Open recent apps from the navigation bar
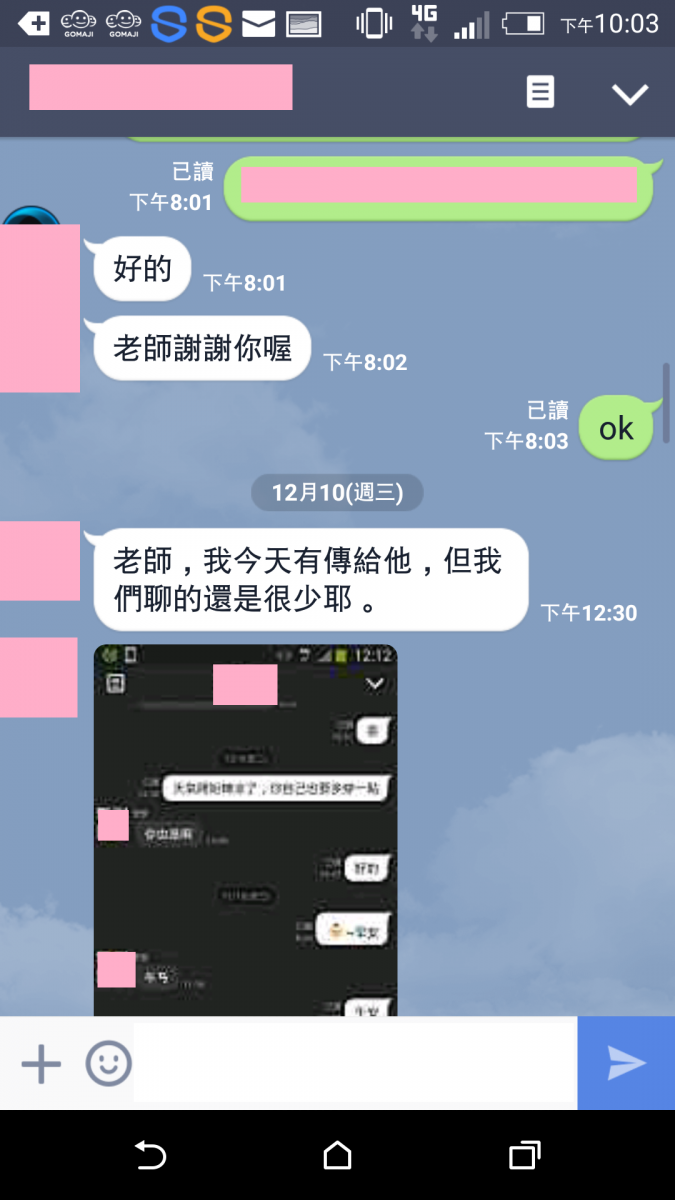Image resolution: width=675 pixels, height=1200 pixels. (x=524, y=1156)
